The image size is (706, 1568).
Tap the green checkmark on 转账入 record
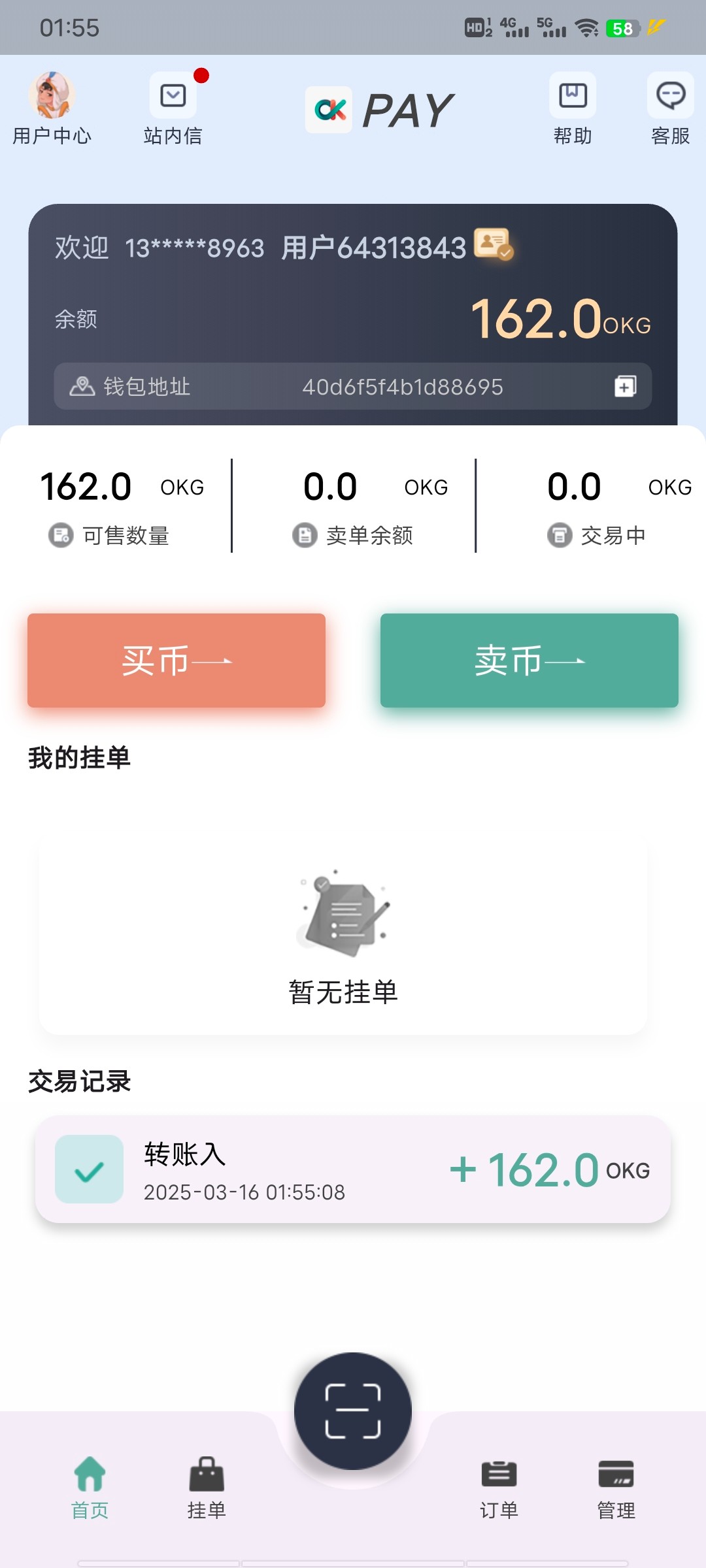pos(90,1170)
